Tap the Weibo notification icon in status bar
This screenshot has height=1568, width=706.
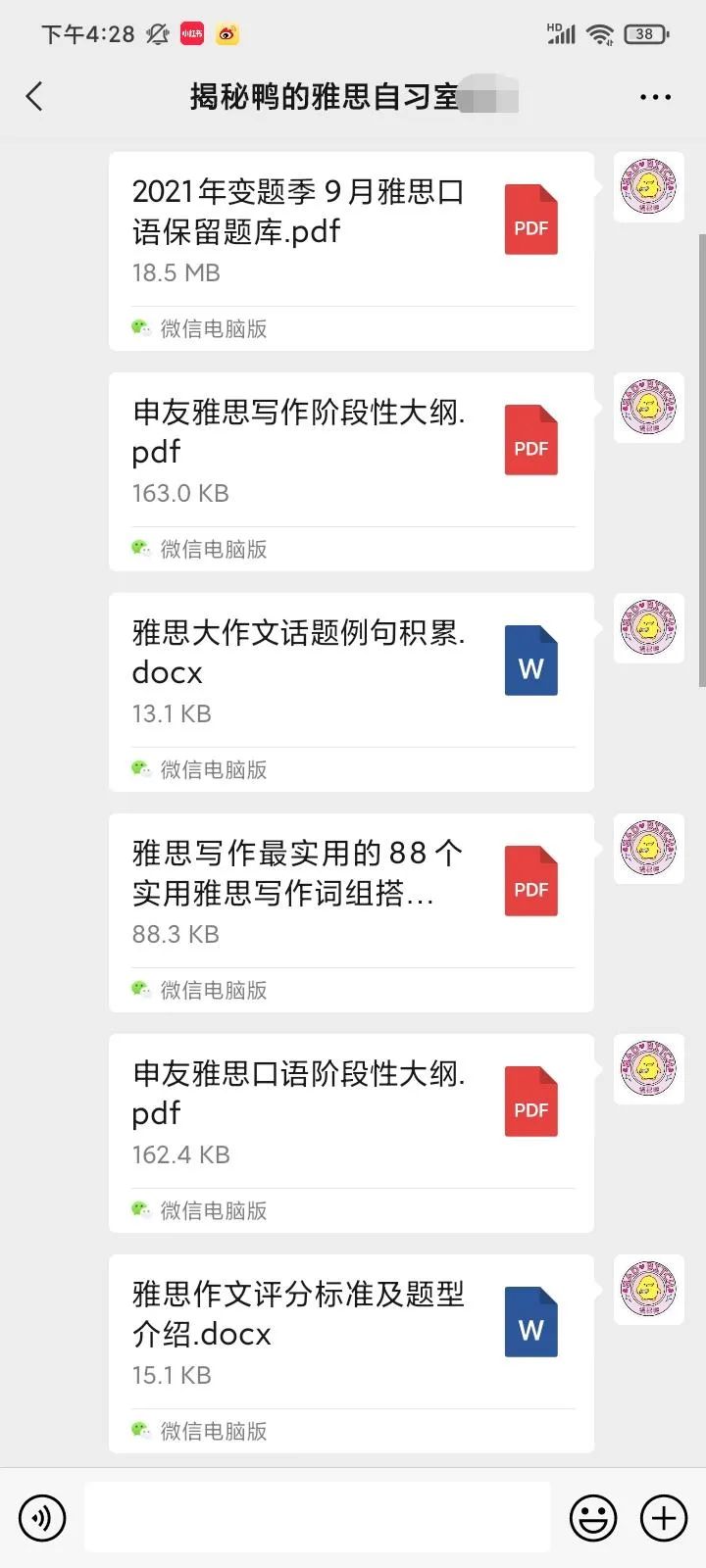point(235,32)
